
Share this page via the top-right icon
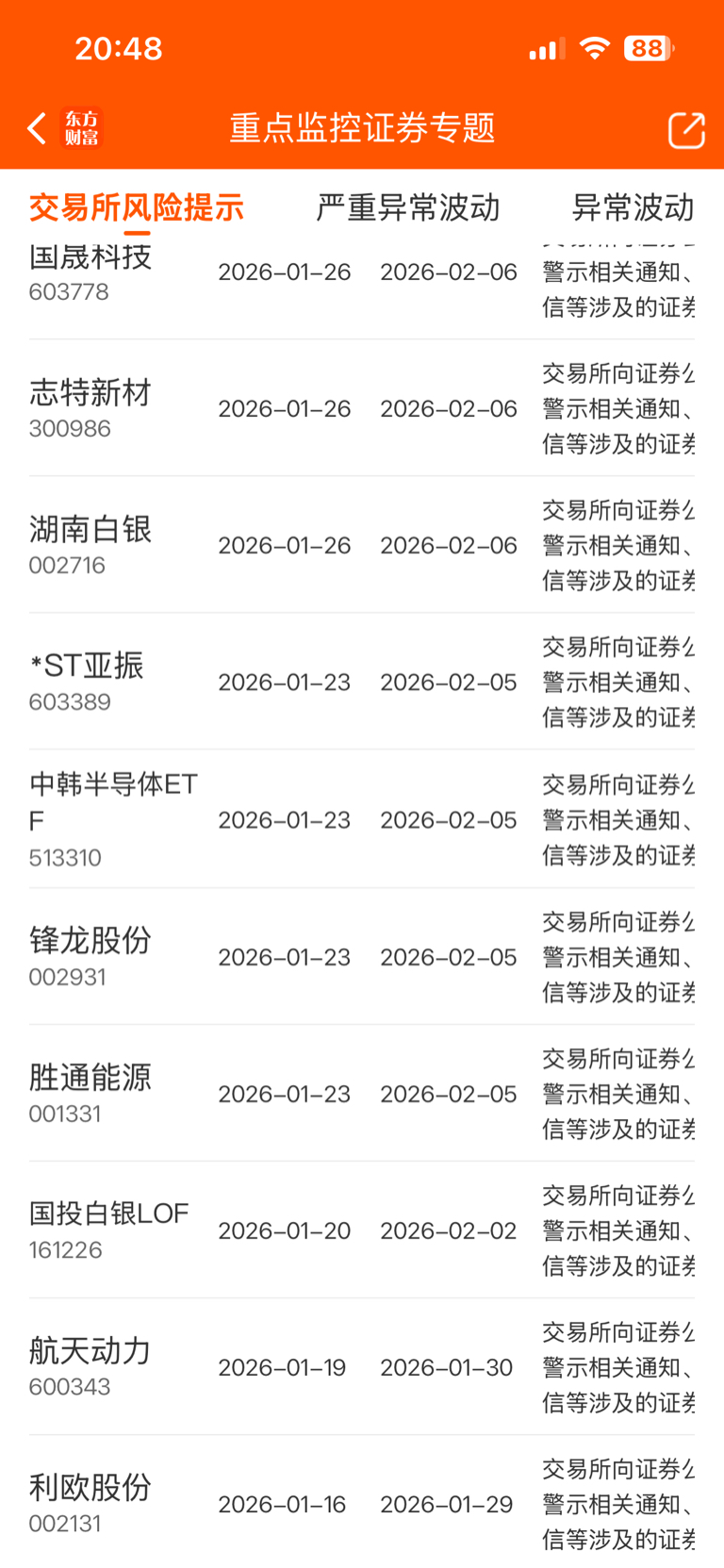pos(686,130)
